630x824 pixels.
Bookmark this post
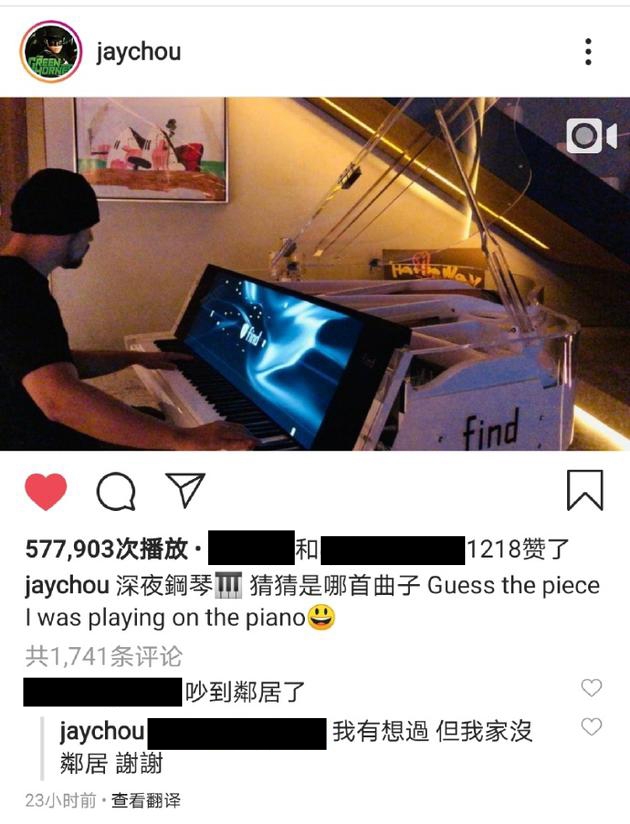[x=584, y=490]
